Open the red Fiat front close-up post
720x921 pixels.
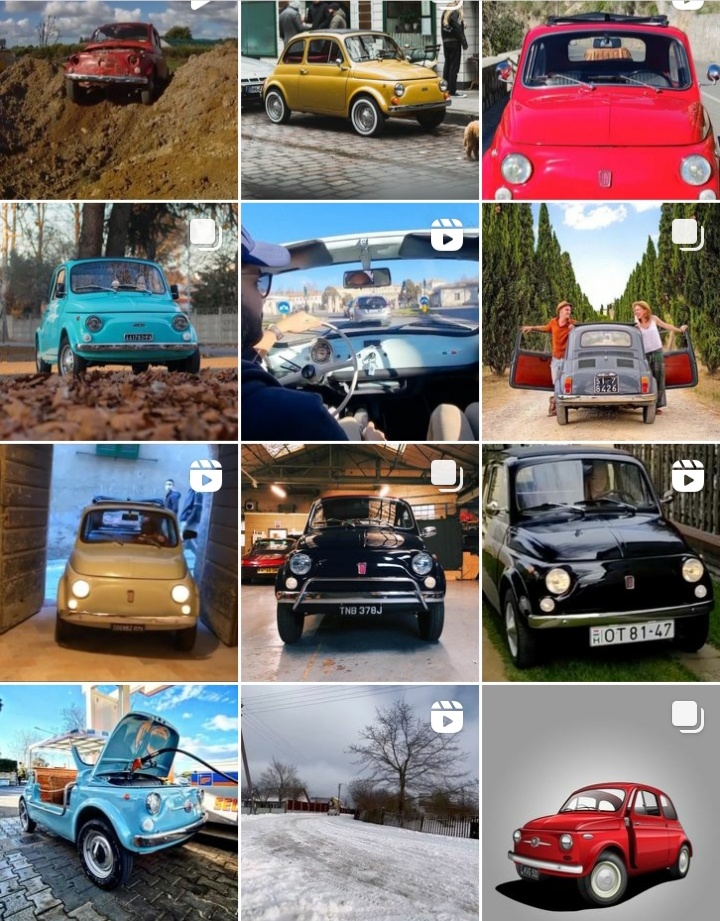point(600,100)
